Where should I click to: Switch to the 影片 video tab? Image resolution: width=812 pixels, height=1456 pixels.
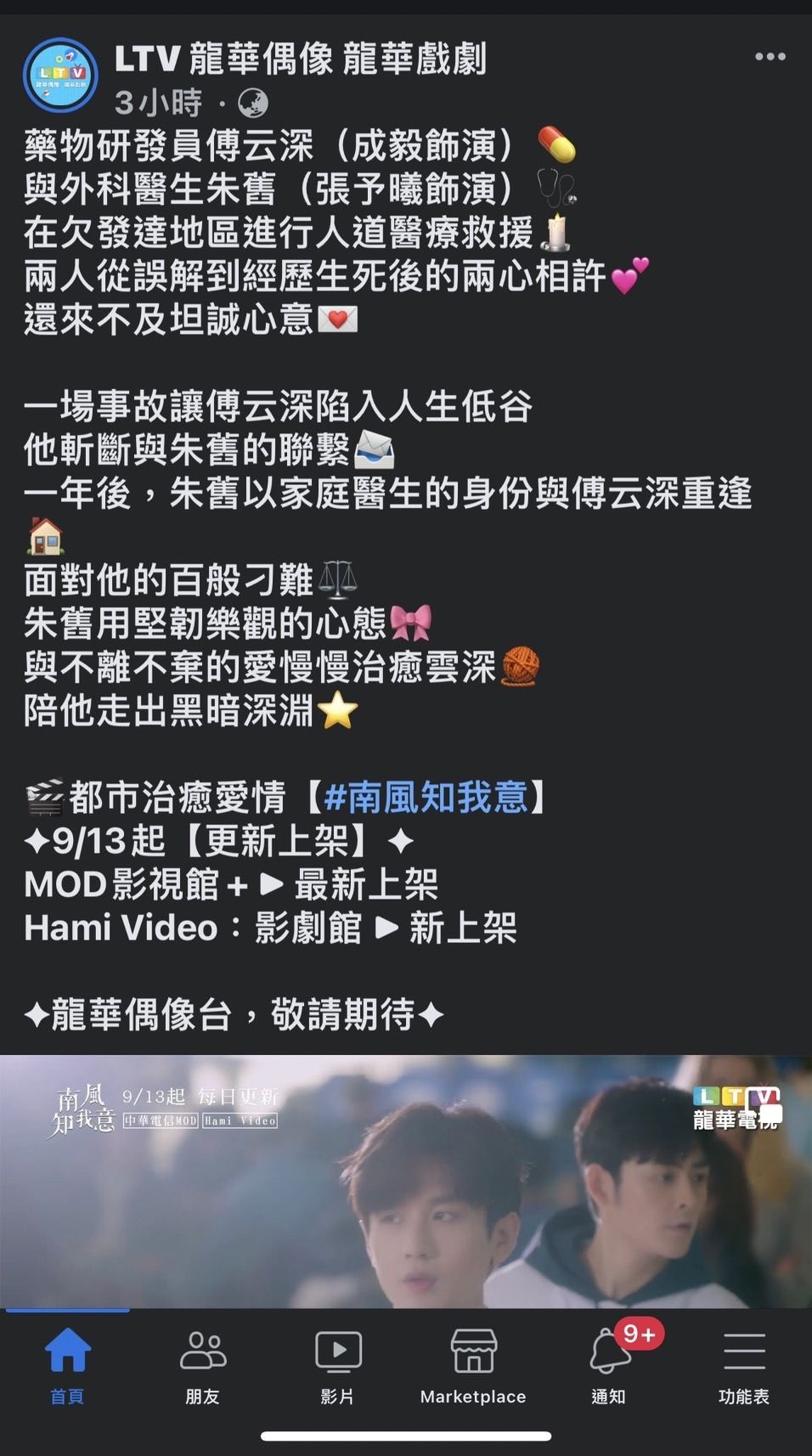pyautogui.click(x=338, y=1365)
